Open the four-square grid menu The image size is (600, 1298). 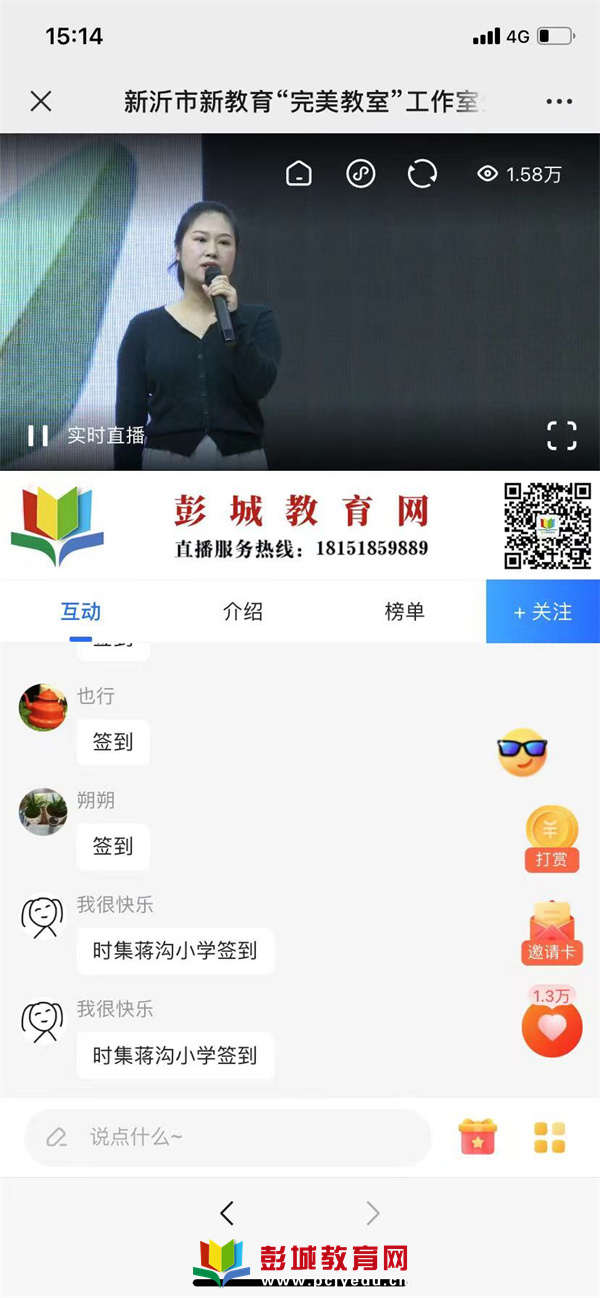(x=549, y=1137)
